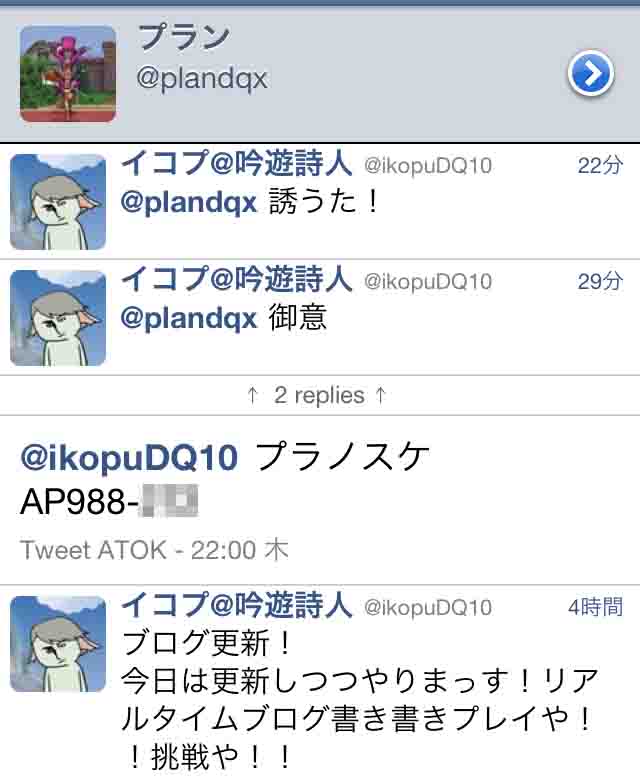Open プラン's profile with the blue arrow
640x784 pixels.
(x=590, y=73)
